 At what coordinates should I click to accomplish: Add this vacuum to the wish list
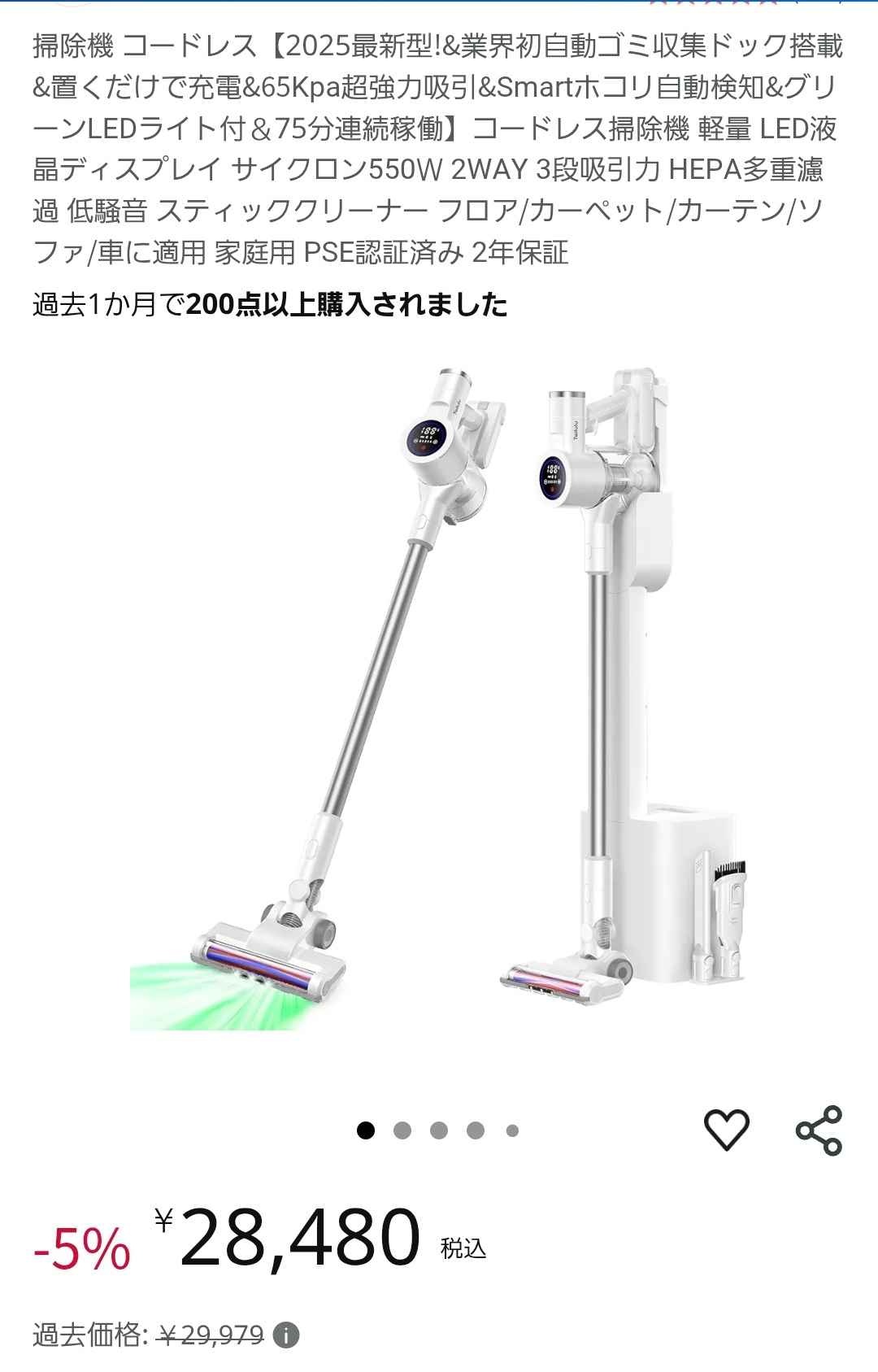coord(725,1130)
